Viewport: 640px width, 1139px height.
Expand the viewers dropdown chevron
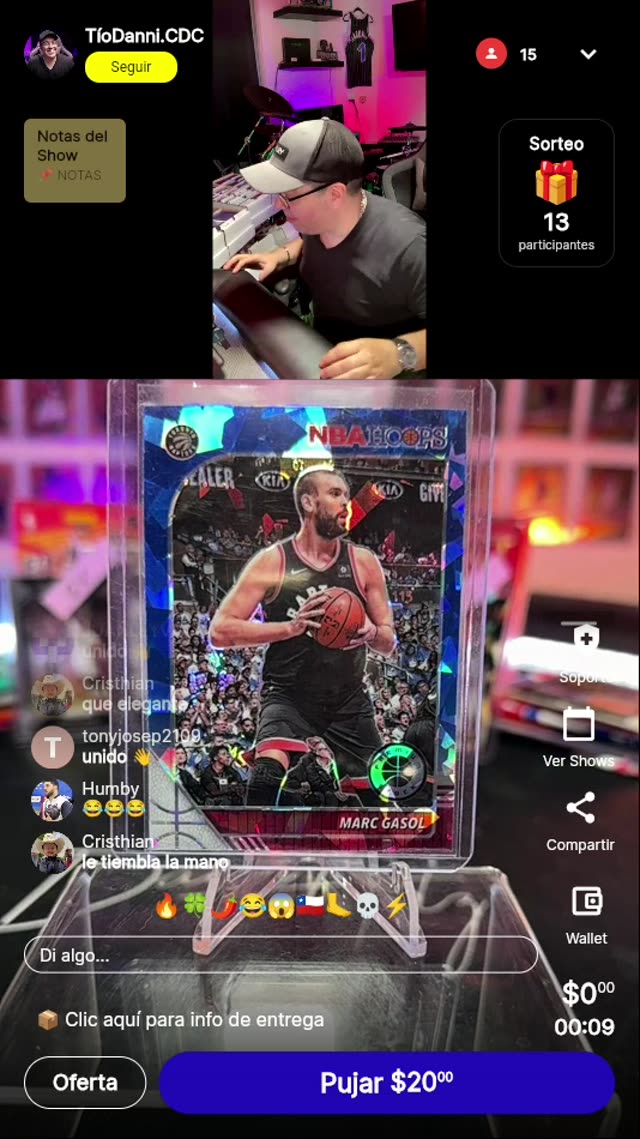pyautogui.click(x=588, y=54)
